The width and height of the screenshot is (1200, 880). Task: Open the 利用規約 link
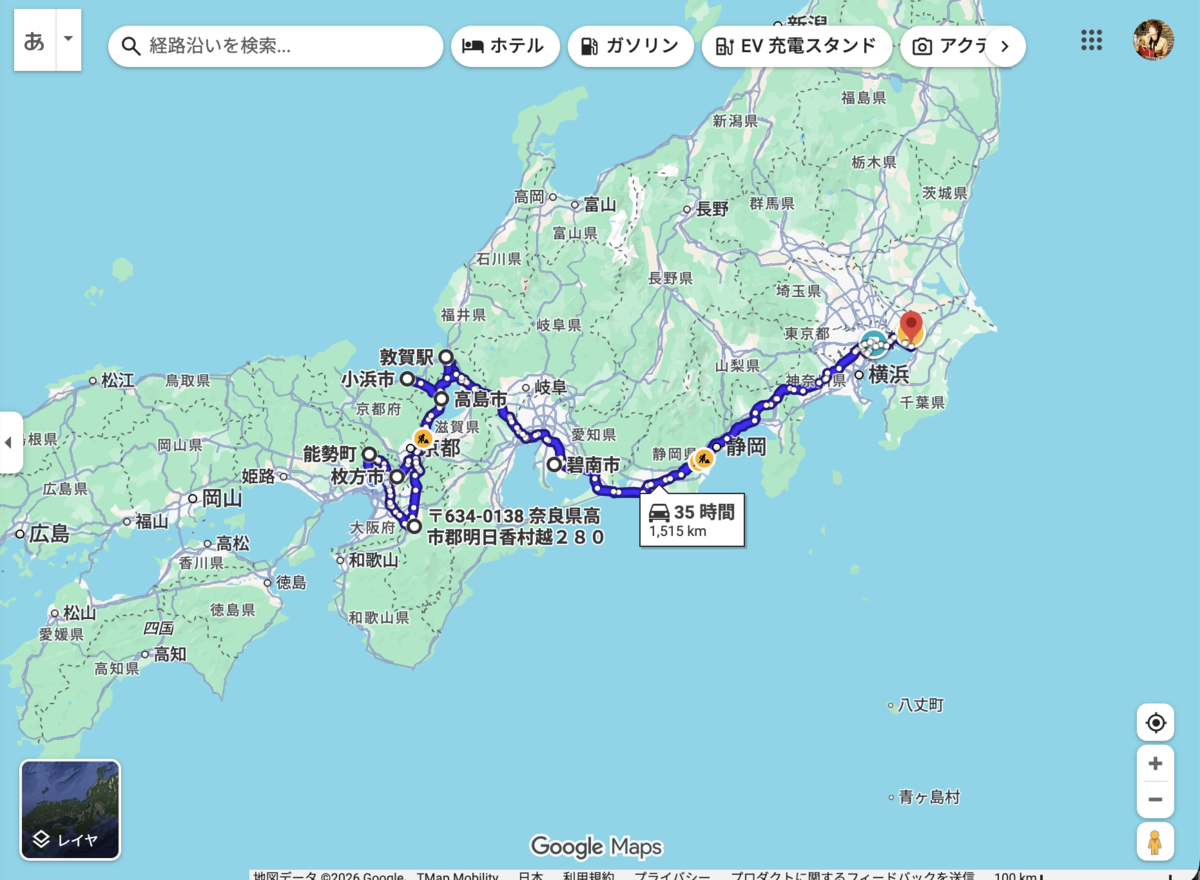(x=588, y=876)
